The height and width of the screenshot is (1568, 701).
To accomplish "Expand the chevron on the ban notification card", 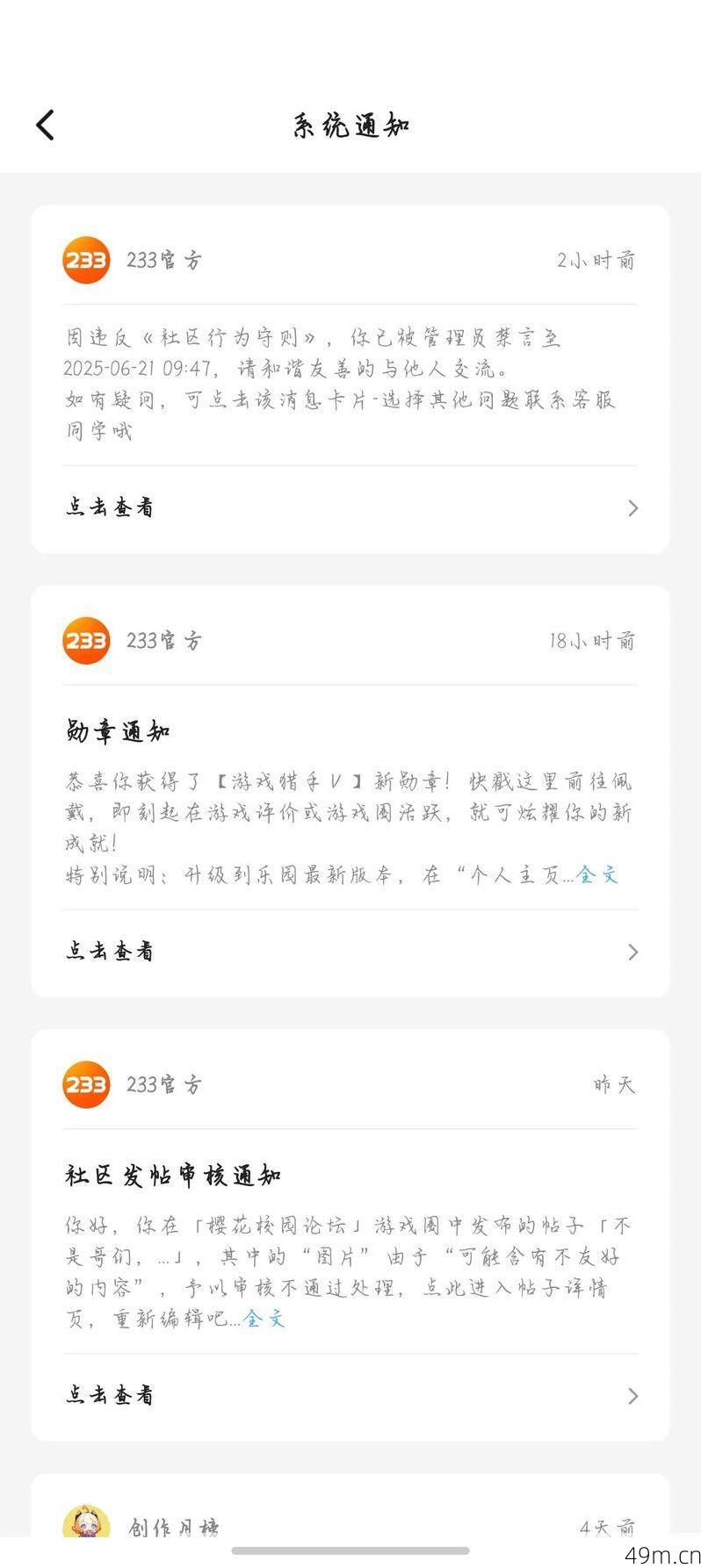I will click(x=632, y=507).
